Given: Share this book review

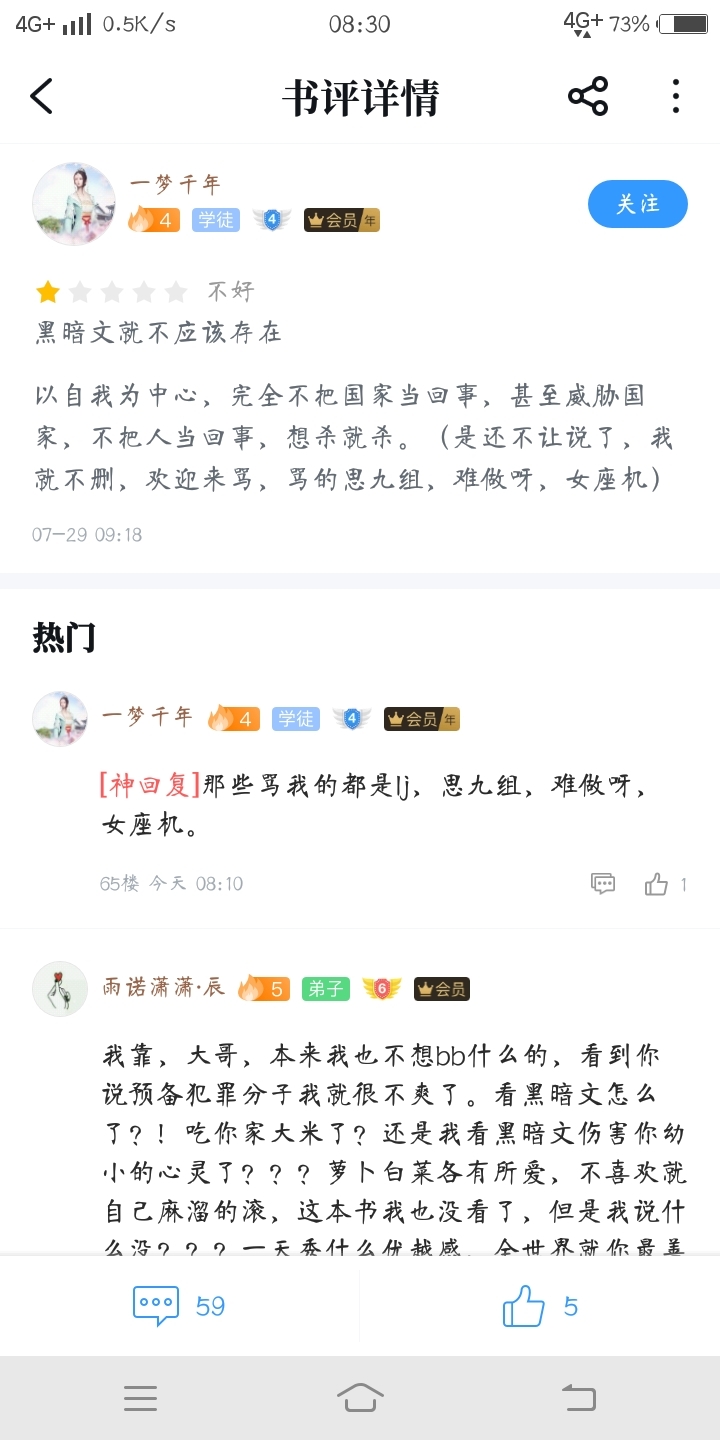Looking at the screenshot, I should click(587, 97).
